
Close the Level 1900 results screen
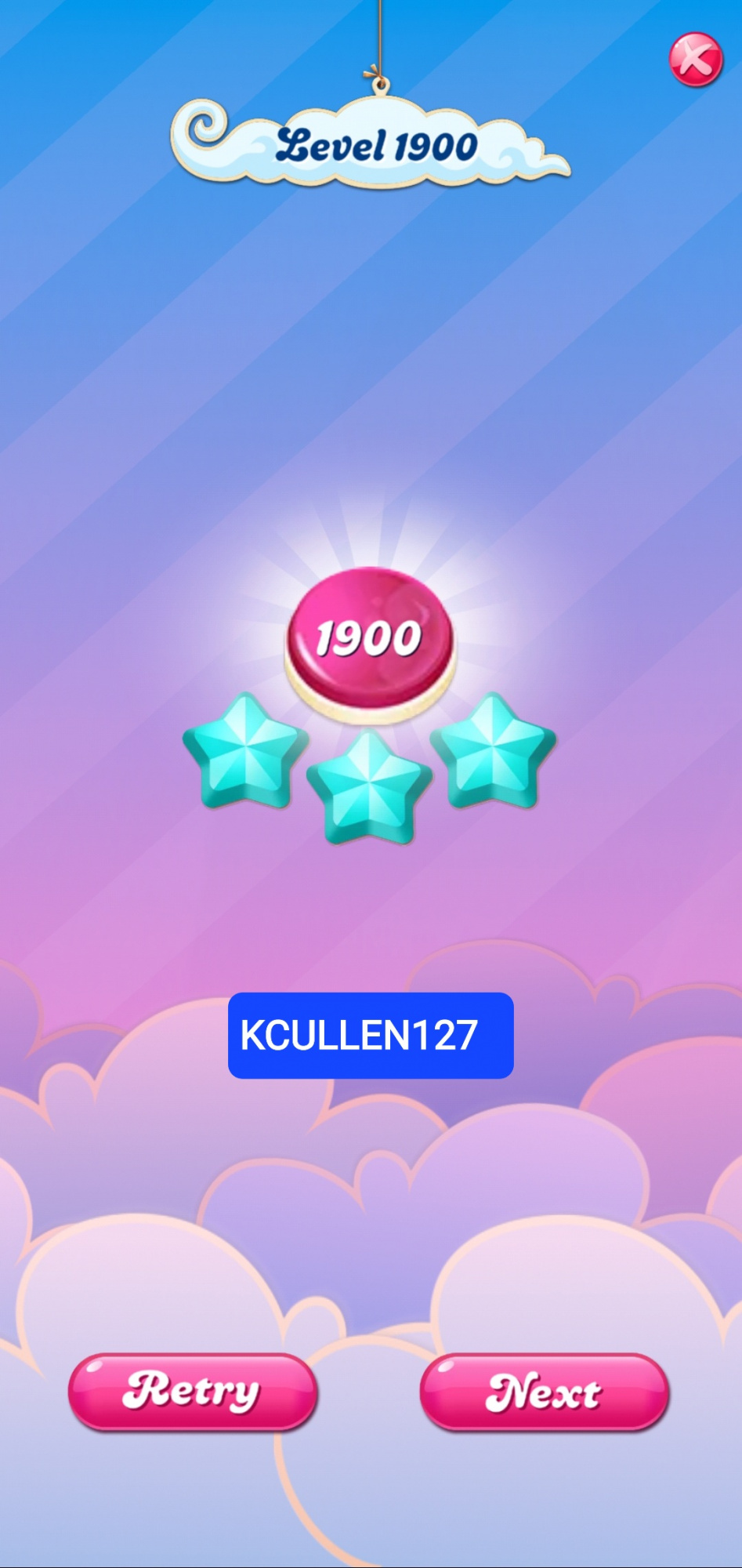click(x=695, y=60)
